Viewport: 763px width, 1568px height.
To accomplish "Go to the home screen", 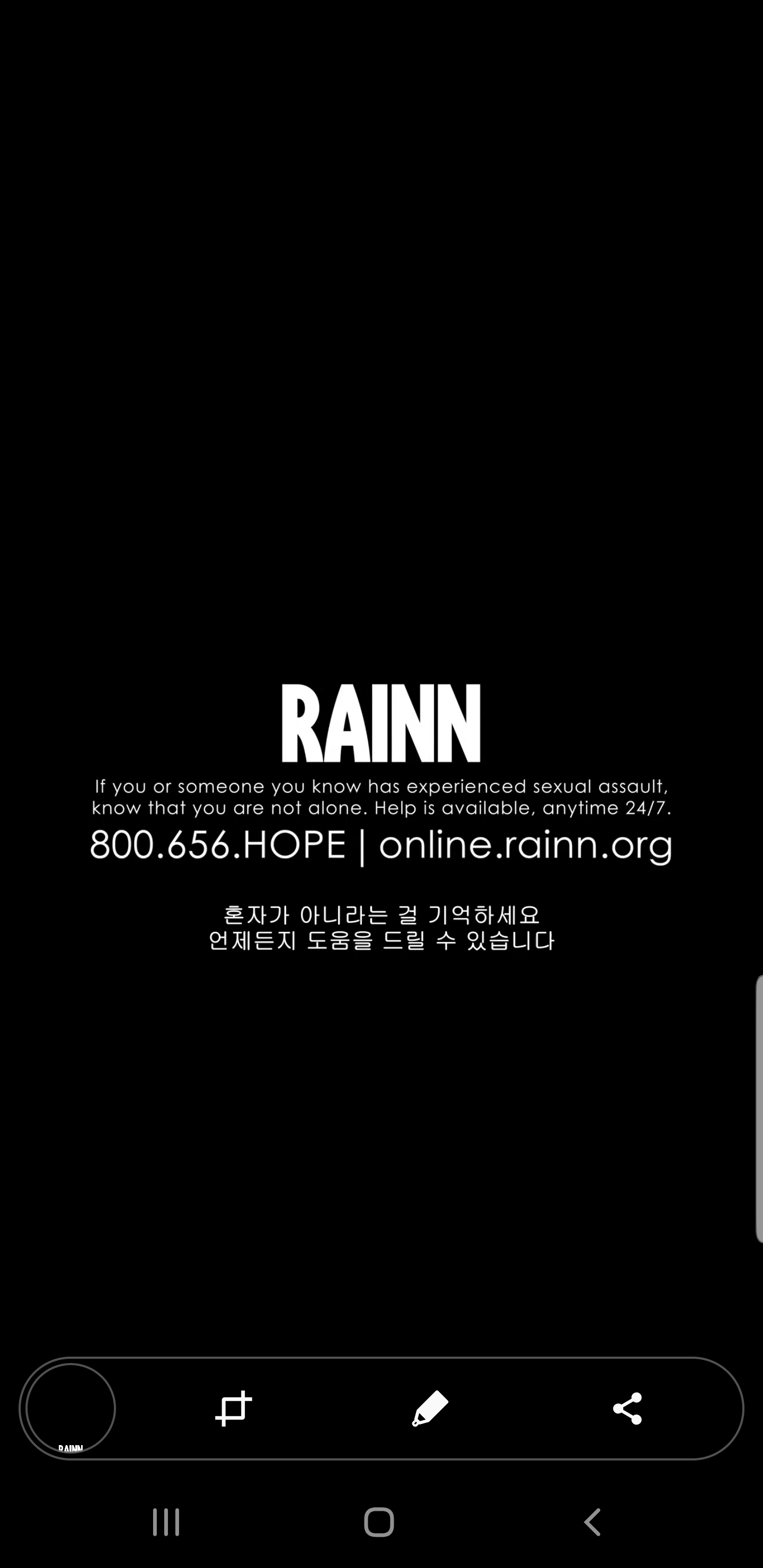I will click(379, 1522).
